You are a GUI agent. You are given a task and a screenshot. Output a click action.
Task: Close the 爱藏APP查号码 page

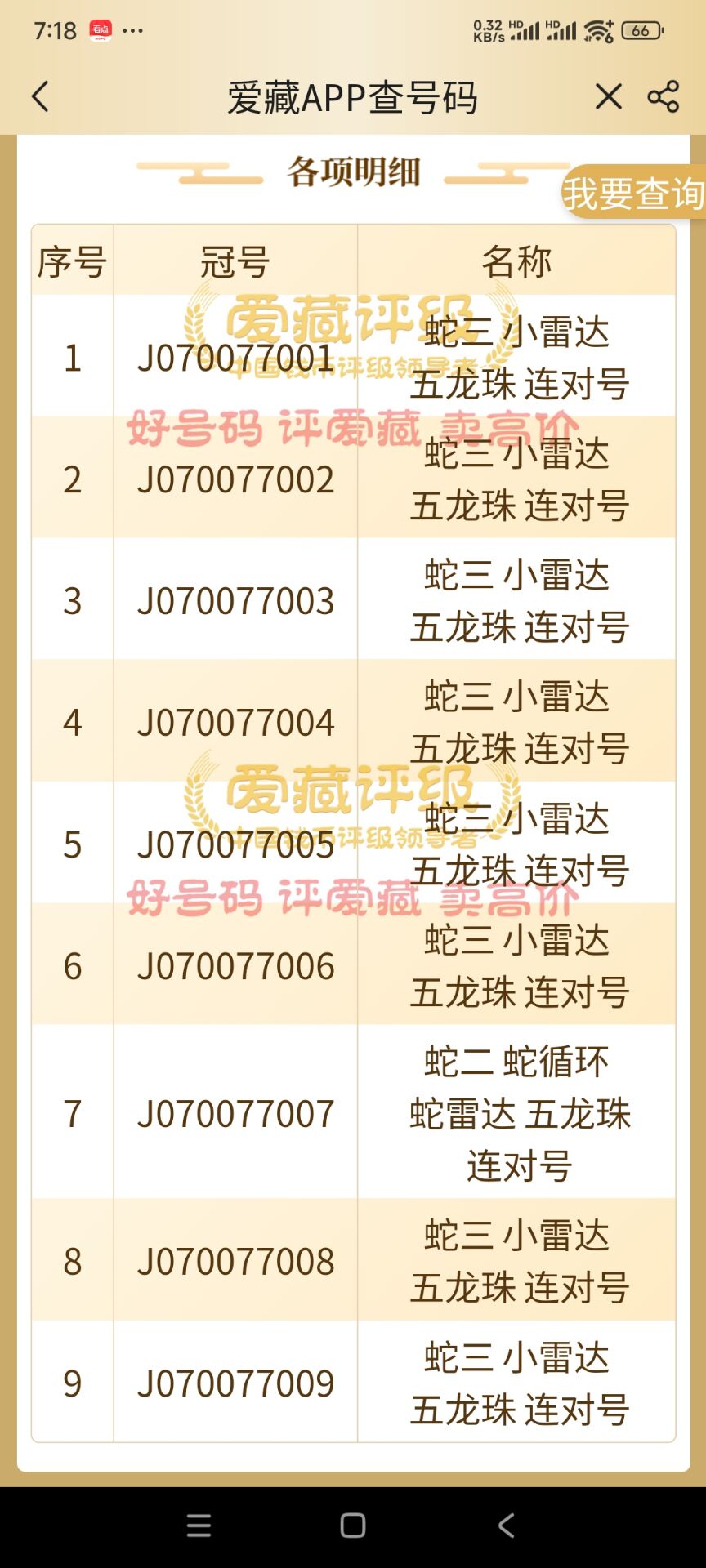point(609,96)
